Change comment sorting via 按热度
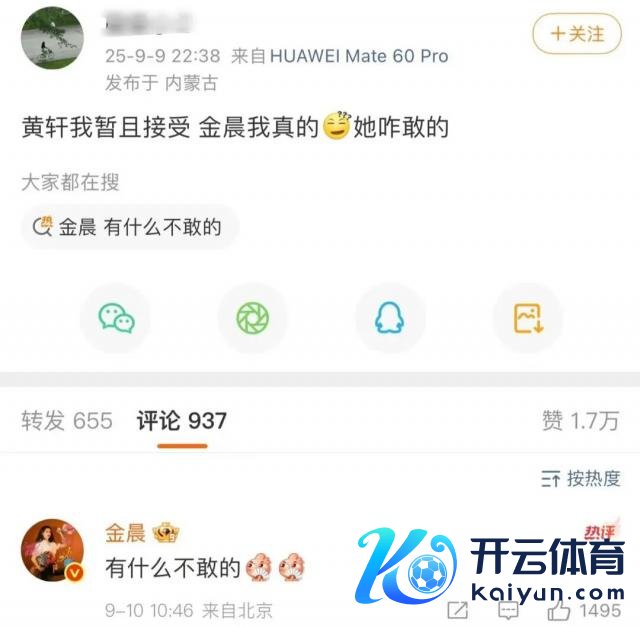This screenshot has width=640, height=626. click(580, 479)
